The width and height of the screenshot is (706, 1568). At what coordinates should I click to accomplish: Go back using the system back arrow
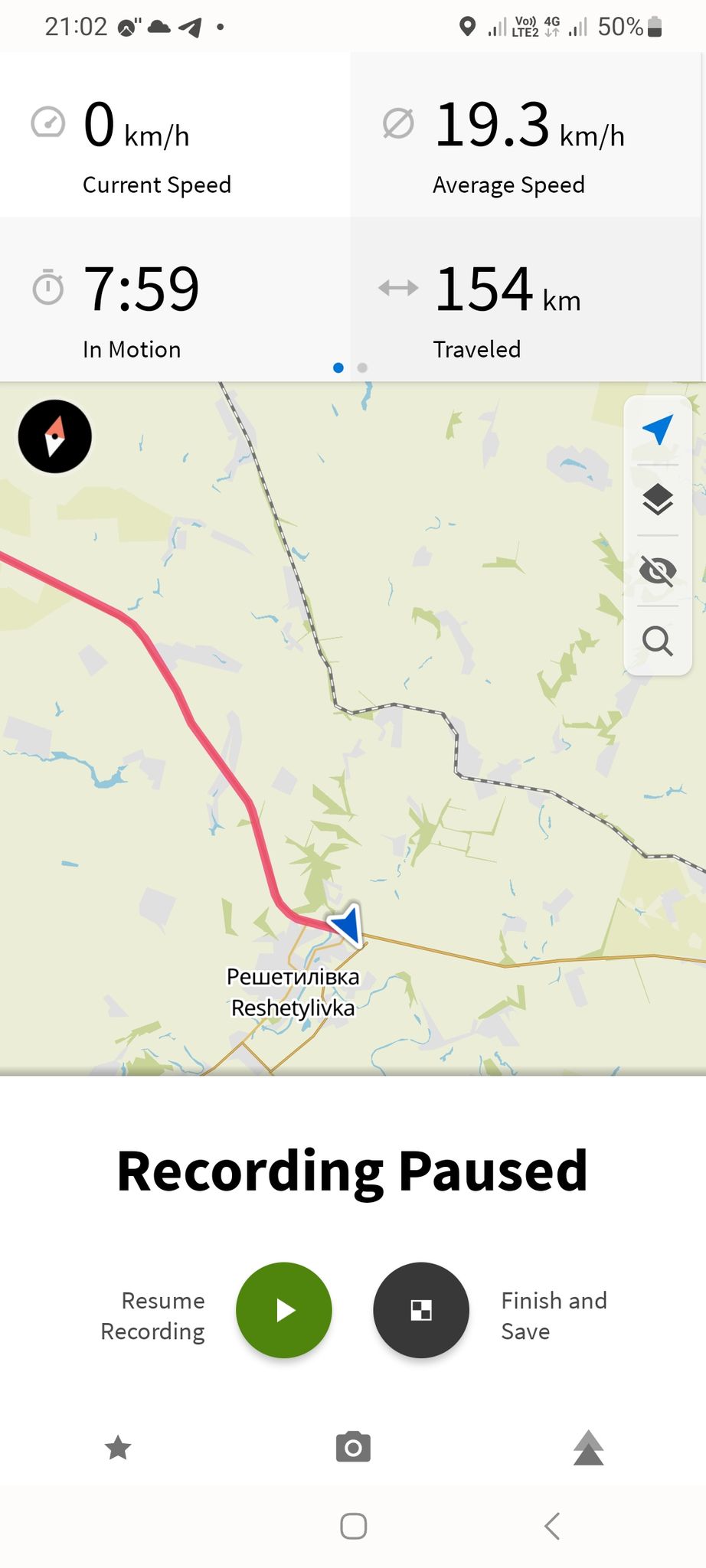(552, 1526)
